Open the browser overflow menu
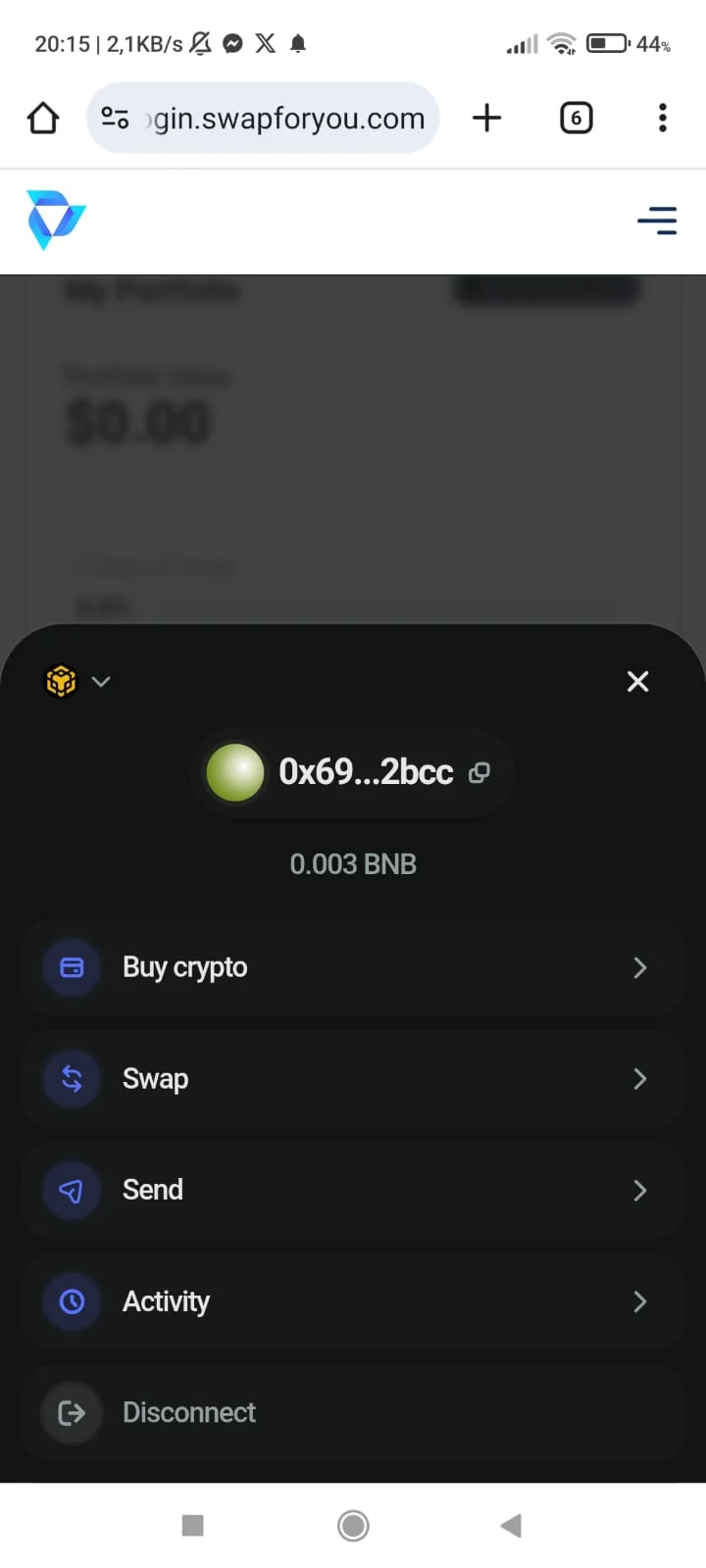Viewport: 706px width, 1568px height. (x=663, y=118)
